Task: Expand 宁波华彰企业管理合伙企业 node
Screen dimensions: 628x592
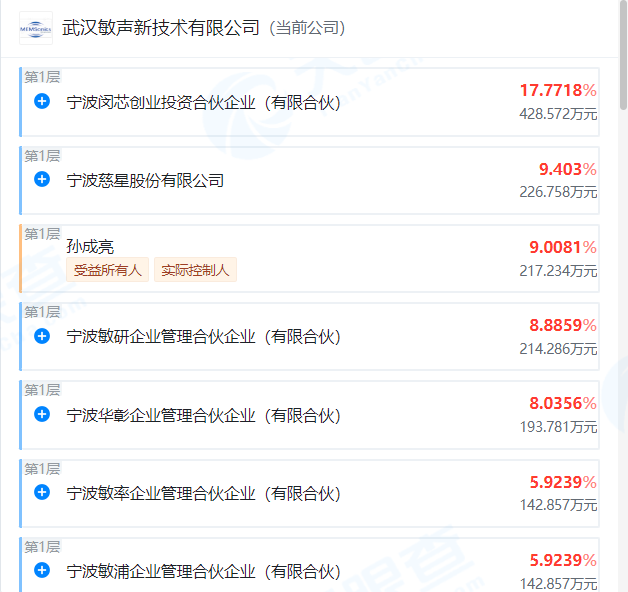Action: 42,414
